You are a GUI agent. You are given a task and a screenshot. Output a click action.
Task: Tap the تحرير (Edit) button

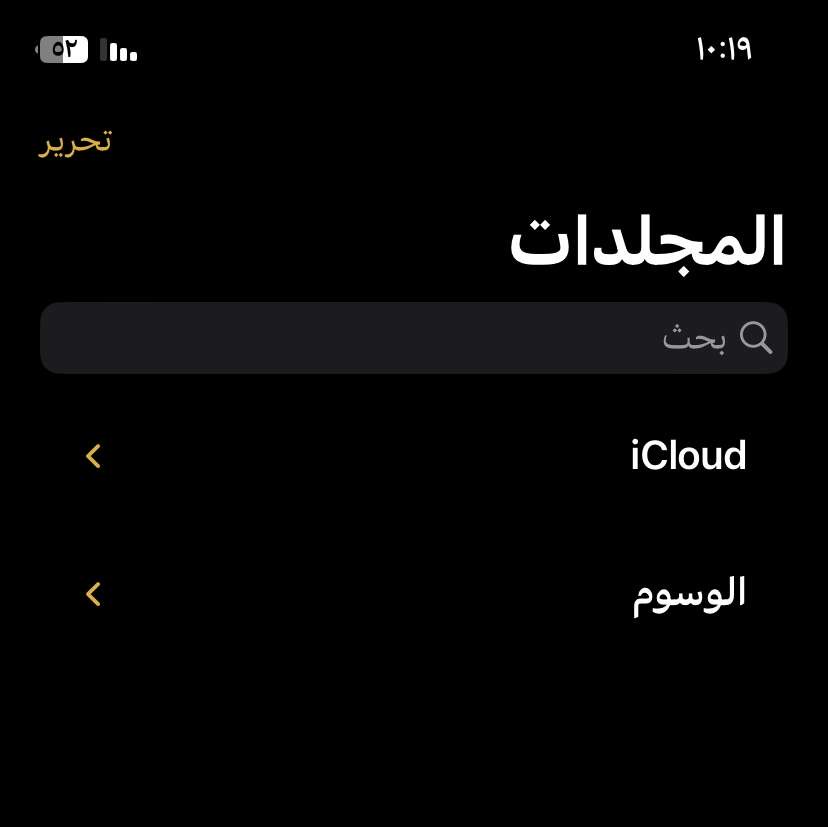[75, 140]
